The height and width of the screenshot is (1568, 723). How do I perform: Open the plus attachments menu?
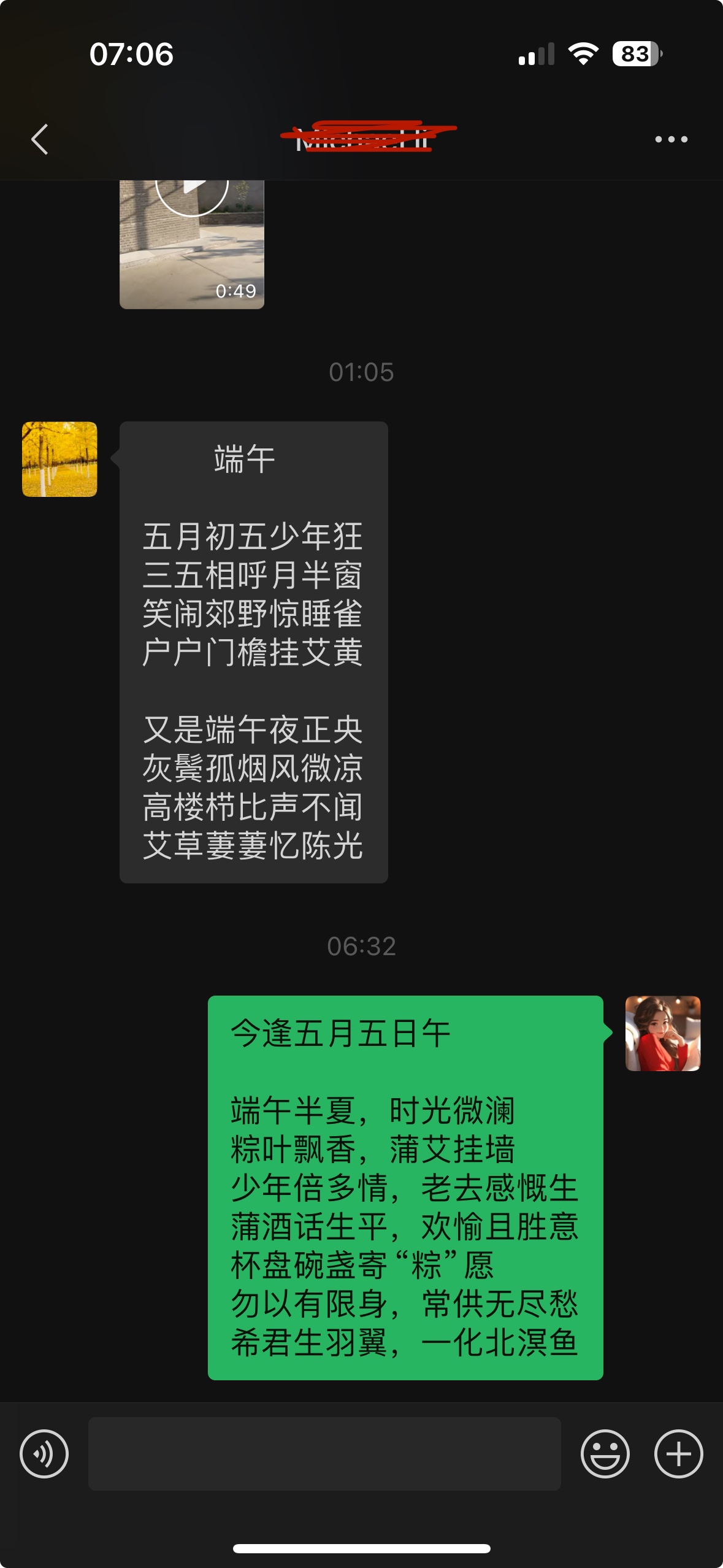coord(678,1453)
